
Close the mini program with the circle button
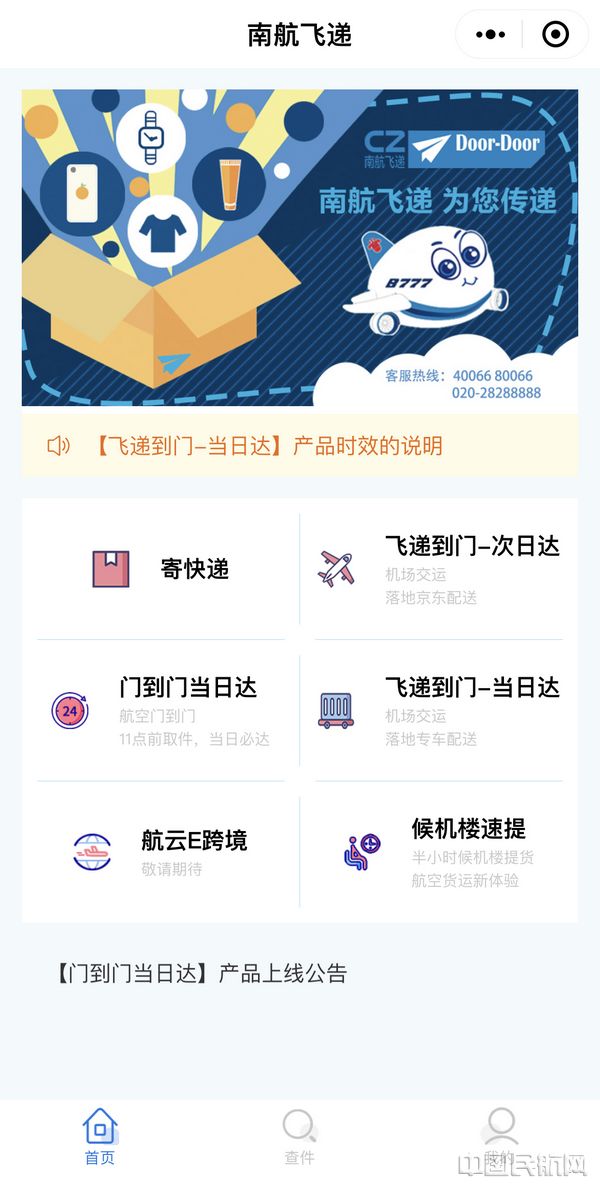click(x=555, y=34)
